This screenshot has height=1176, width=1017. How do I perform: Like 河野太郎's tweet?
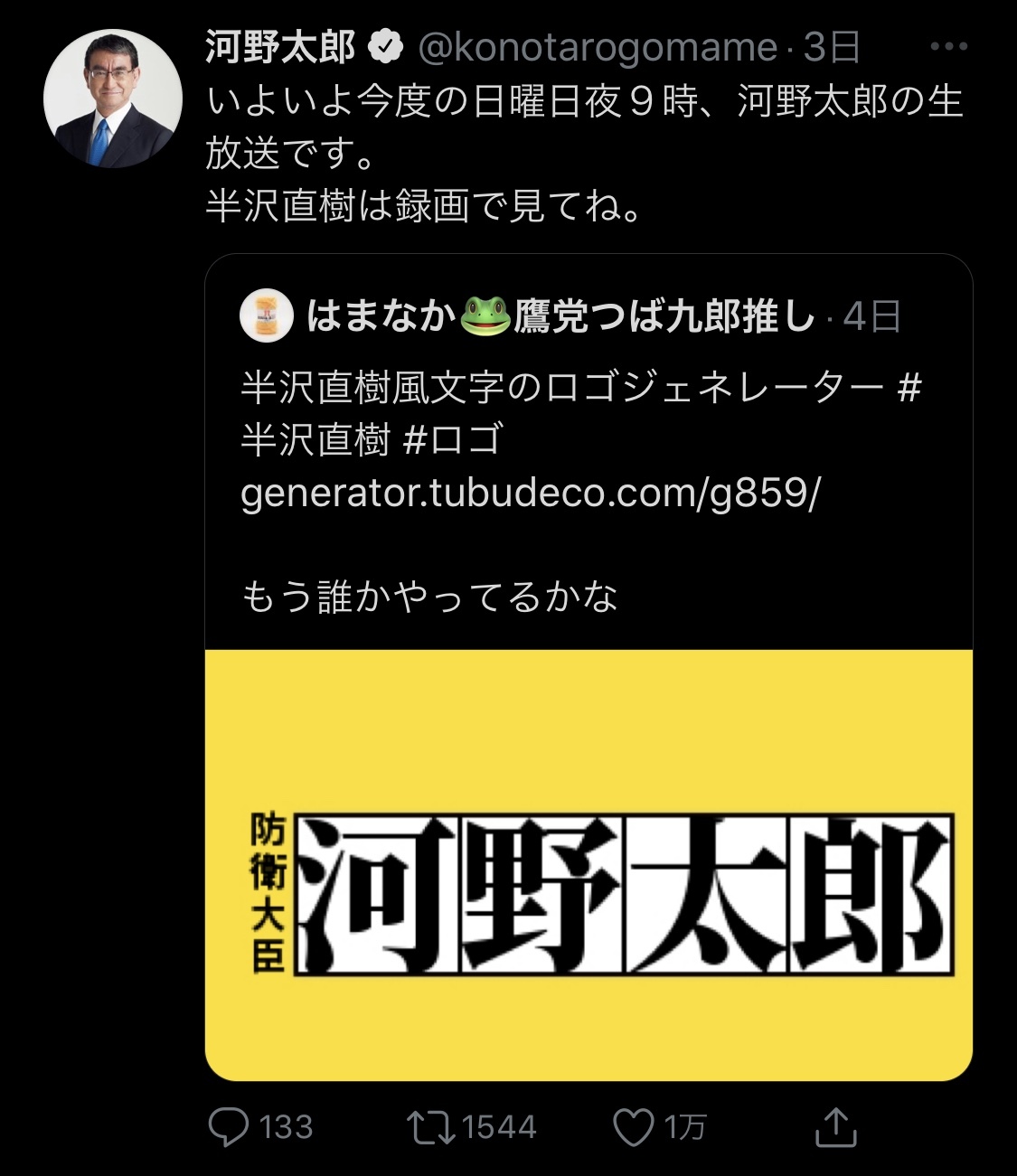point(633,1127)
